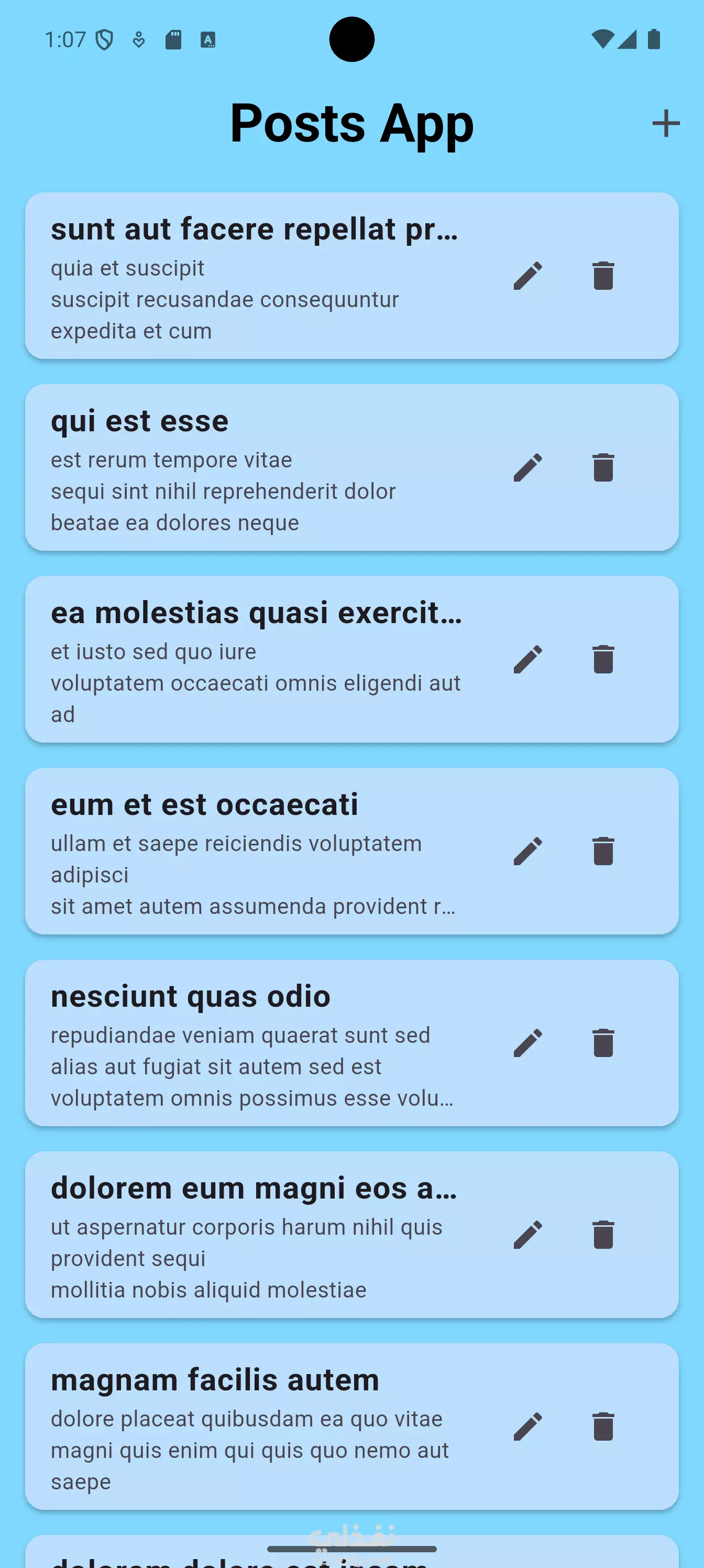This screenshot has height=1568, width=704.
Task: Delete the 'qui est esse' post
Action: tap(603, 467)
